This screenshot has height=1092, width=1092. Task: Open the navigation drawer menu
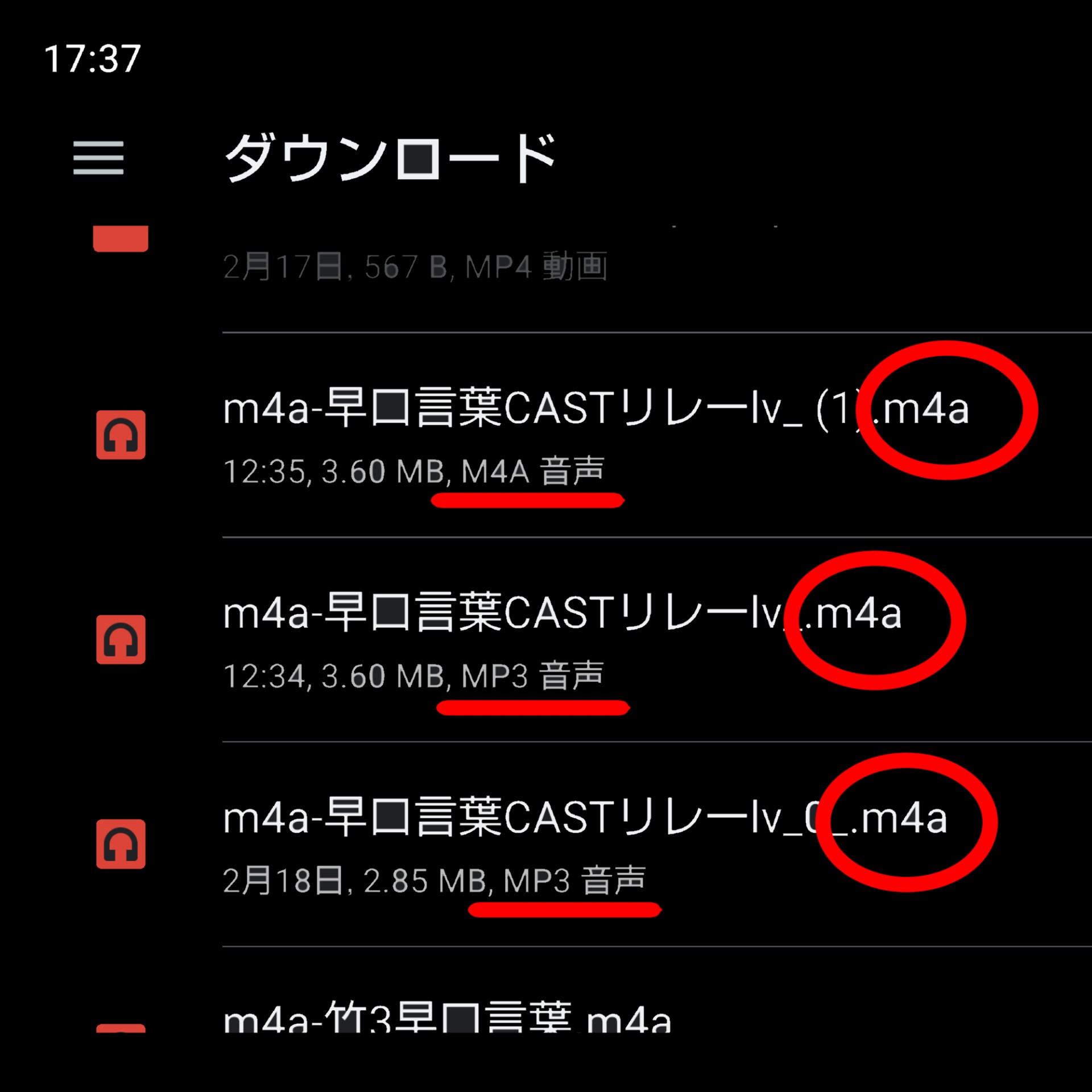[98, 158]
